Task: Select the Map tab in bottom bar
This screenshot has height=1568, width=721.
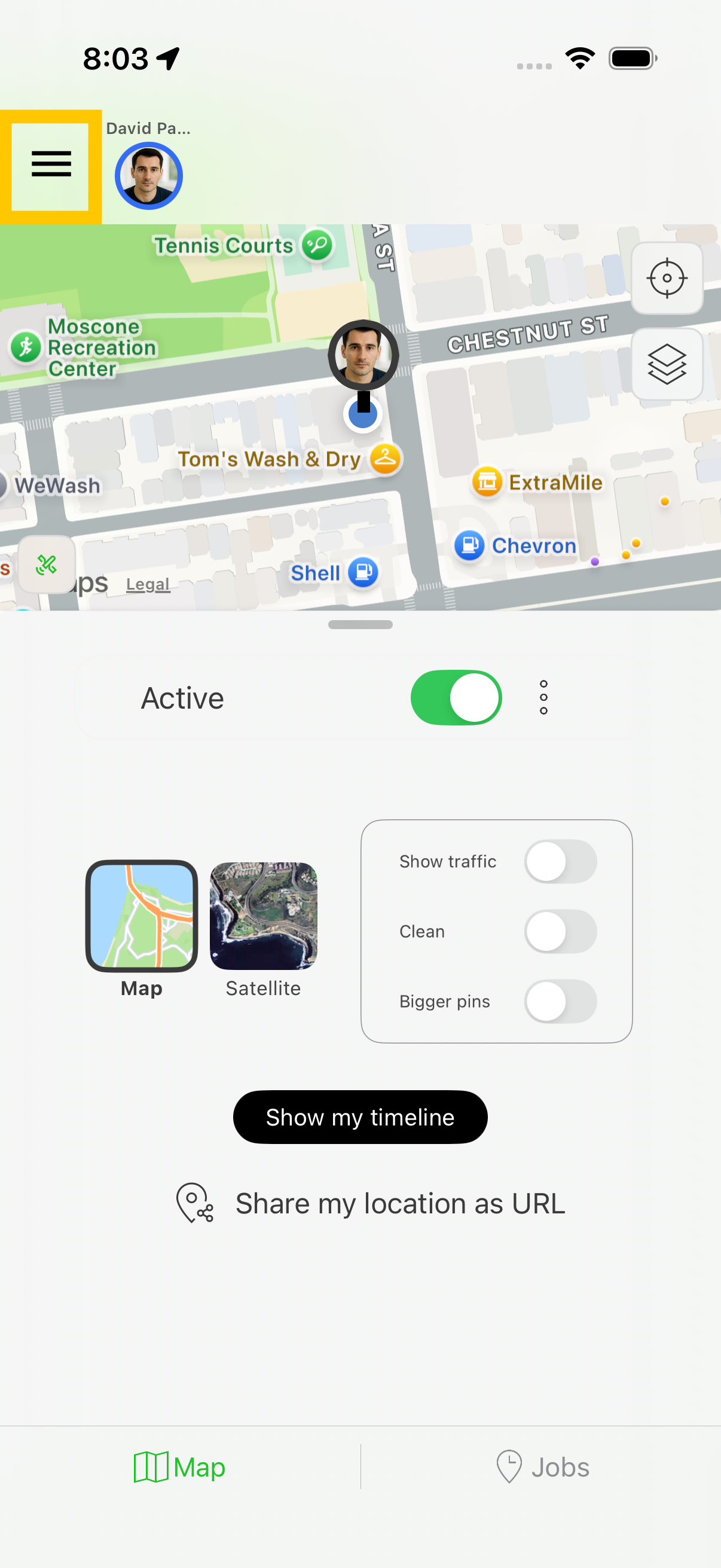Action: (179, 1467)
